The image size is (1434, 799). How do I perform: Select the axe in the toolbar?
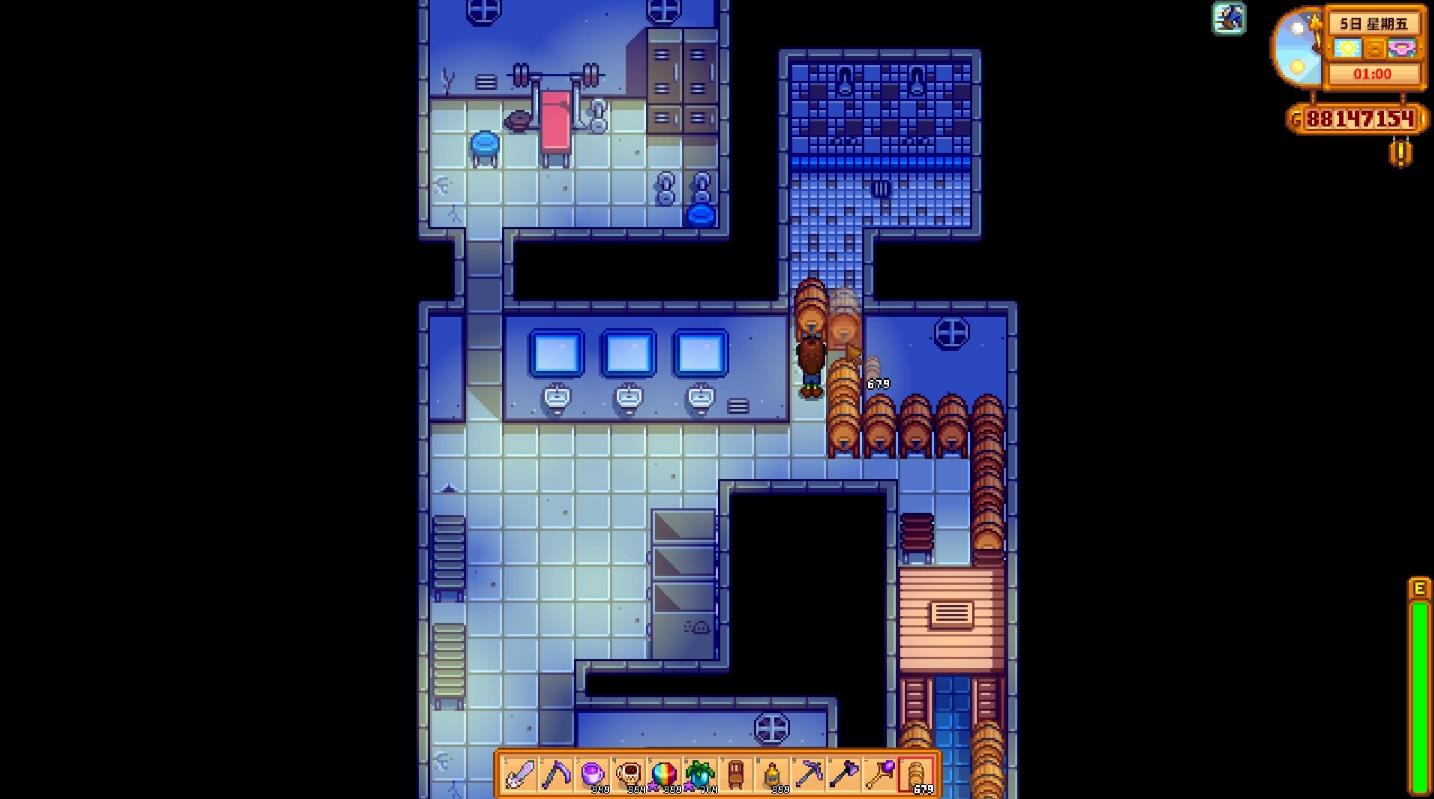pos(844,774)
